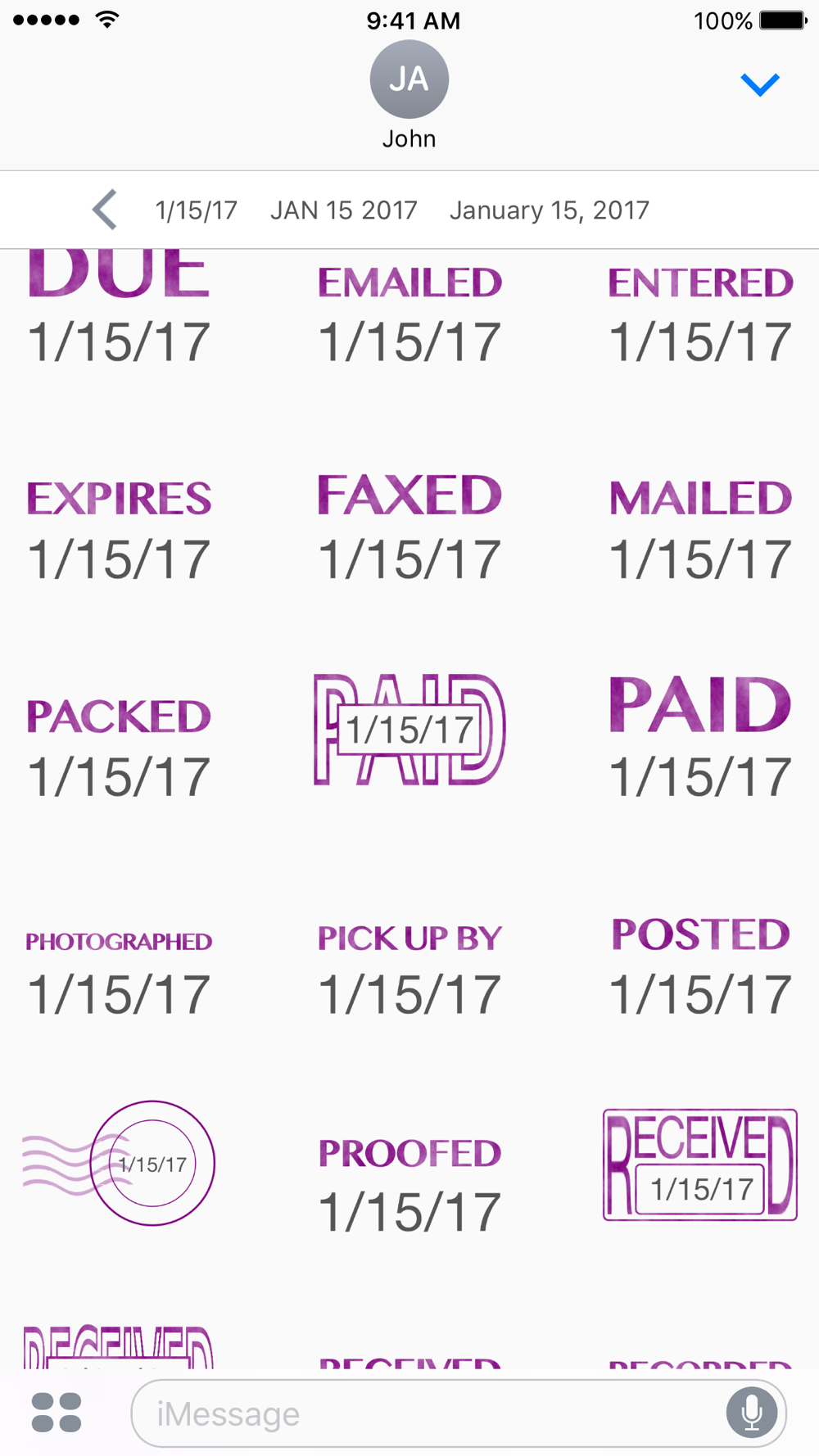The width and height of the screenshot is (819, 1456).
Task: Select the circular postmark sticker
Action: (119, 1163)
